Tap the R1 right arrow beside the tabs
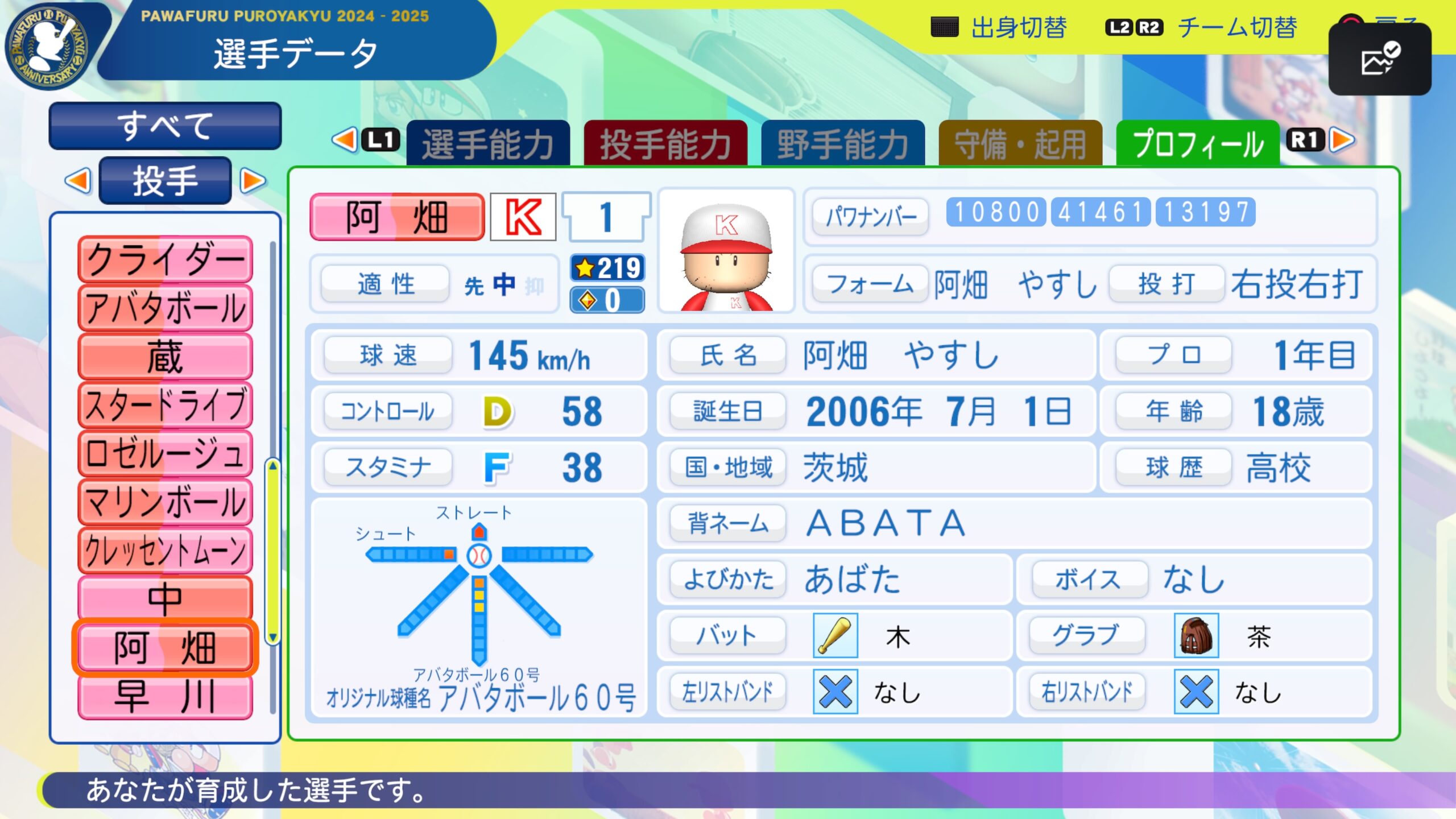1456x819 pixels. pos(1343,140)
